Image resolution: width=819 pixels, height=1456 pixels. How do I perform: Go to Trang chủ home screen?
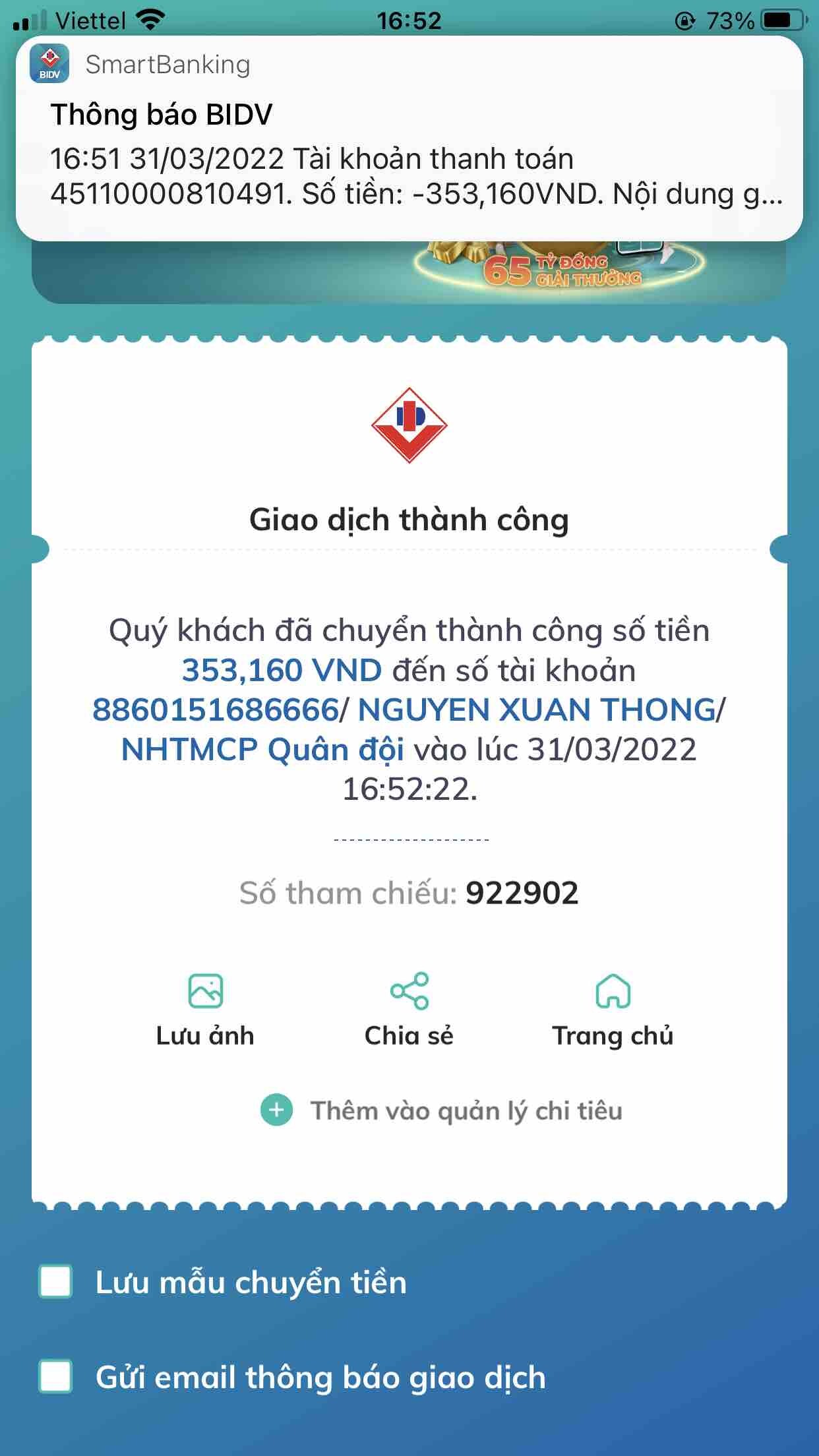point(613,1010)
